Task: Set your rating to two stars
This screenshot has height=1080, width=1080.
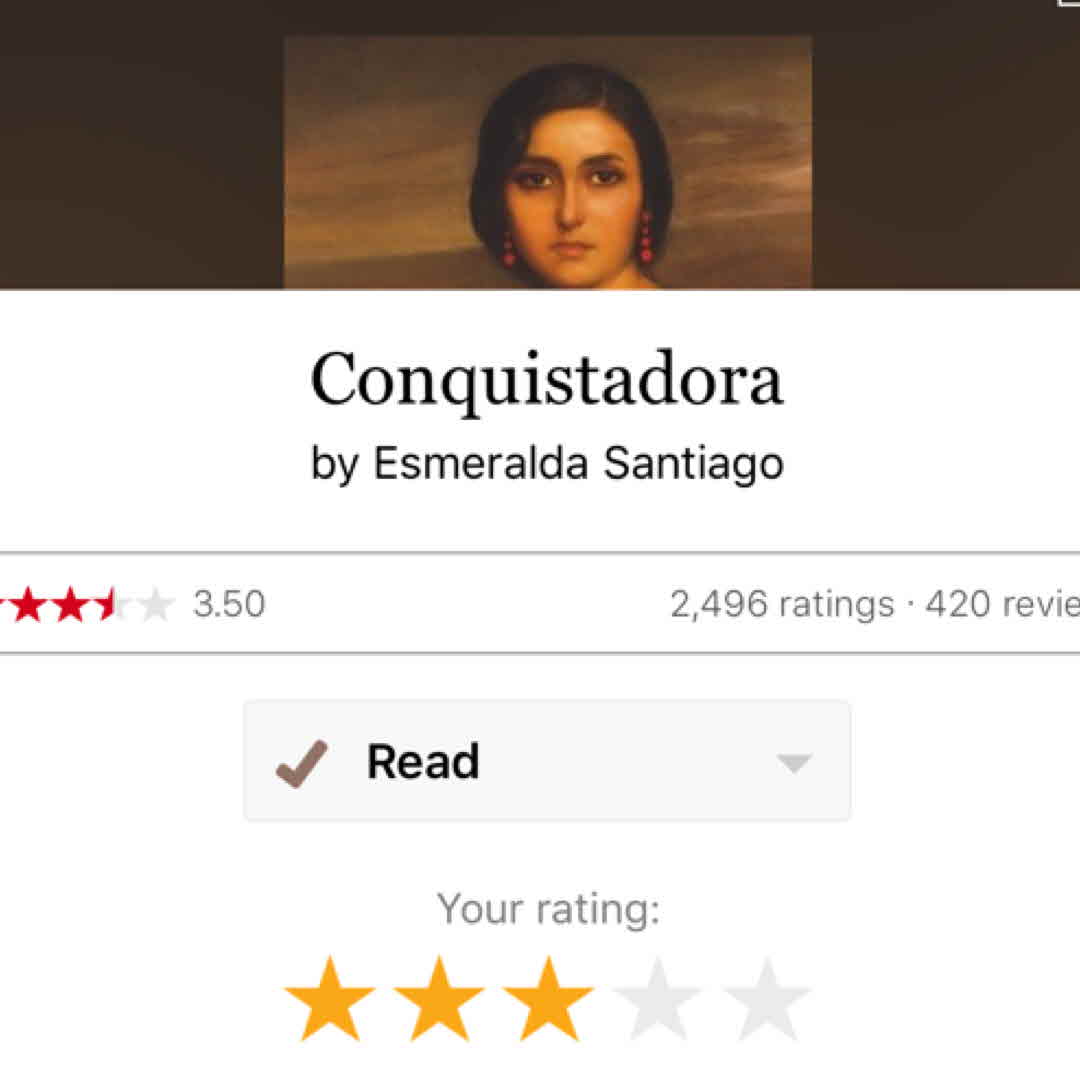Action: click(439, 1000)
